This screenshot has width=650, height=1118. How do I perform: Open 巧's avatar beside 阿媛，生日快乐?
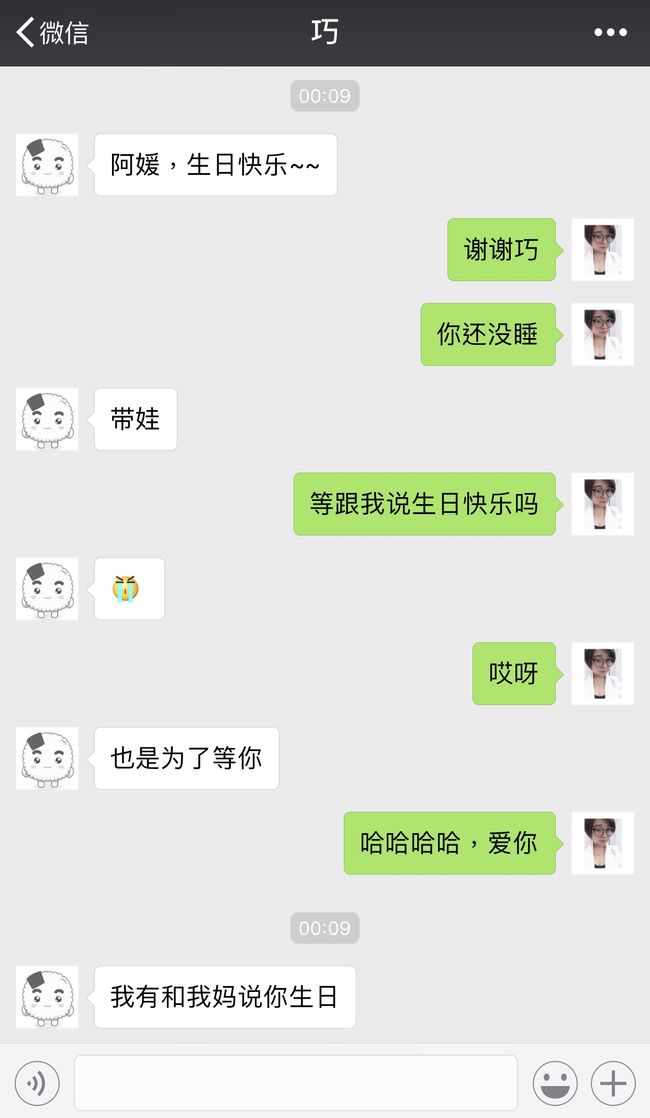click(x=47, y=165)
